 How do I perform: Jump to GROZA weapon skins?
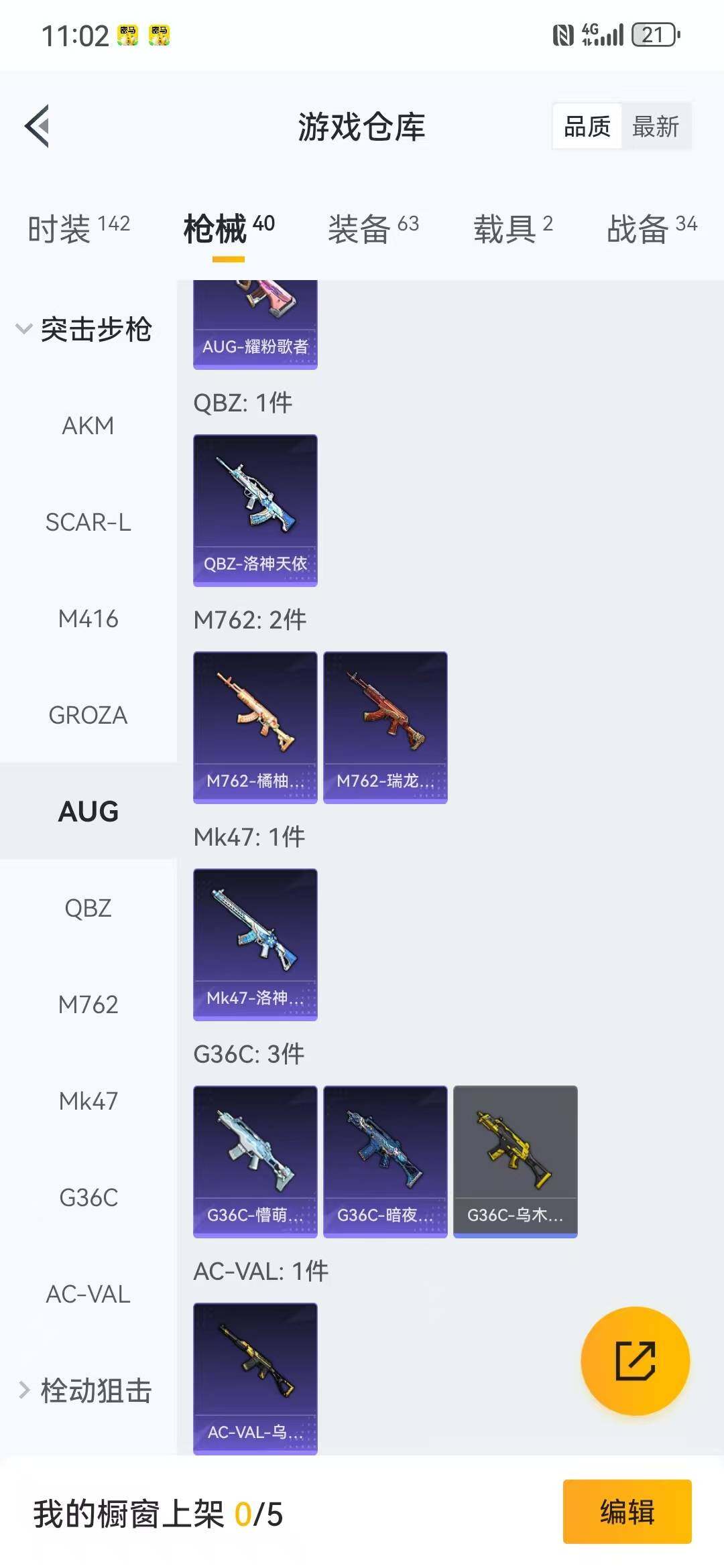tap(88, 715)
